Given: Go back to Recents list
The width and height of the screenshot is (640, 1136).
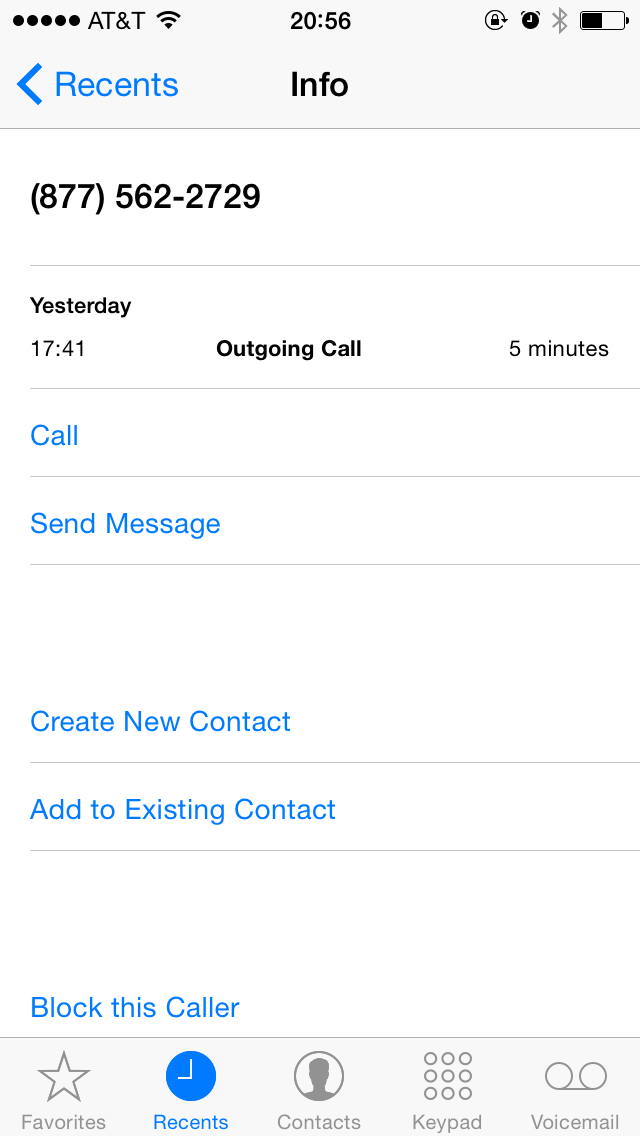Looking at the screenshot, I should [97, 85].
